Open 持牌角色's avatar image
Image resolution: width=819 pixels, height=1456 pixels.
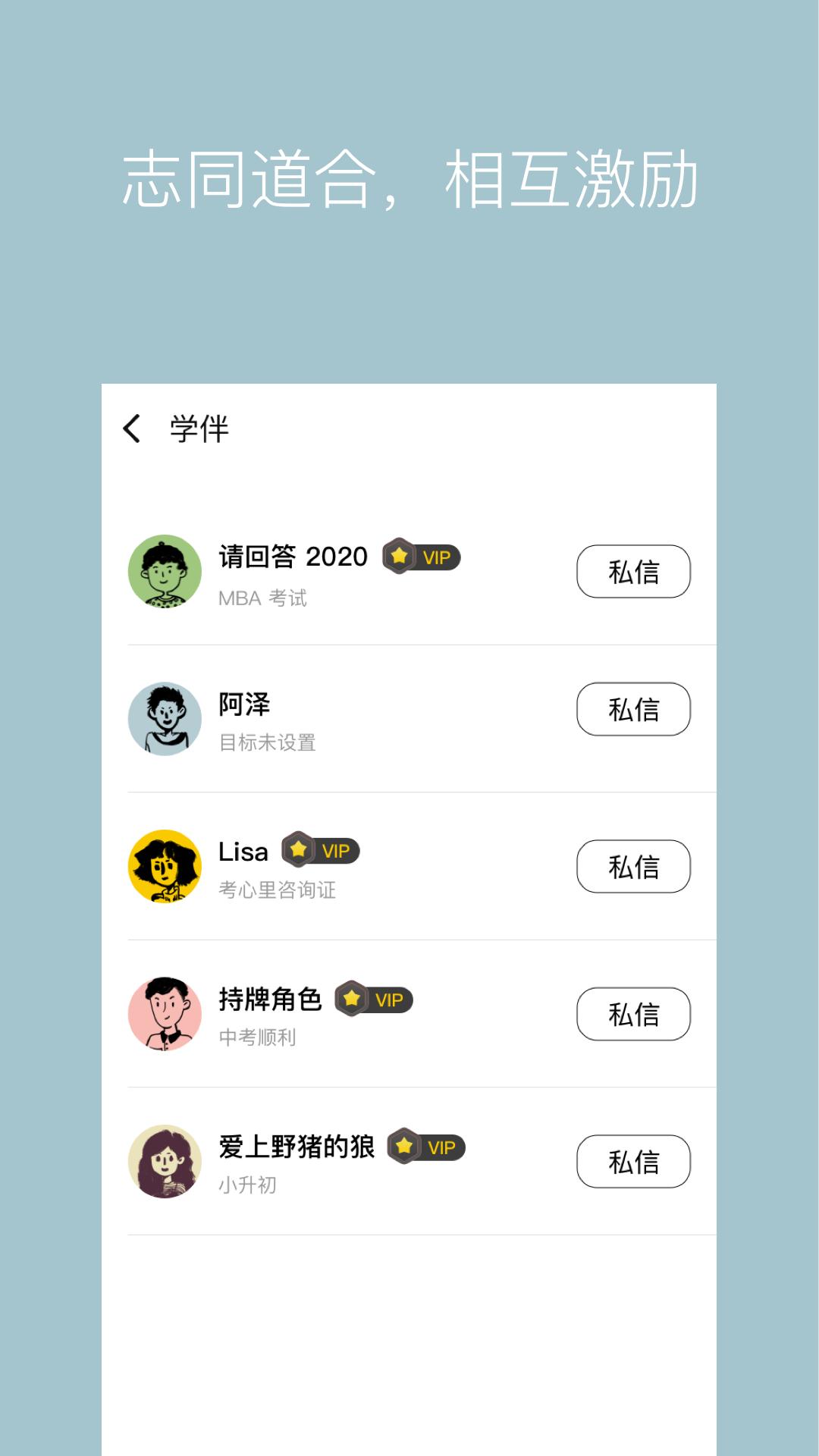click(x=165, y=1014)
